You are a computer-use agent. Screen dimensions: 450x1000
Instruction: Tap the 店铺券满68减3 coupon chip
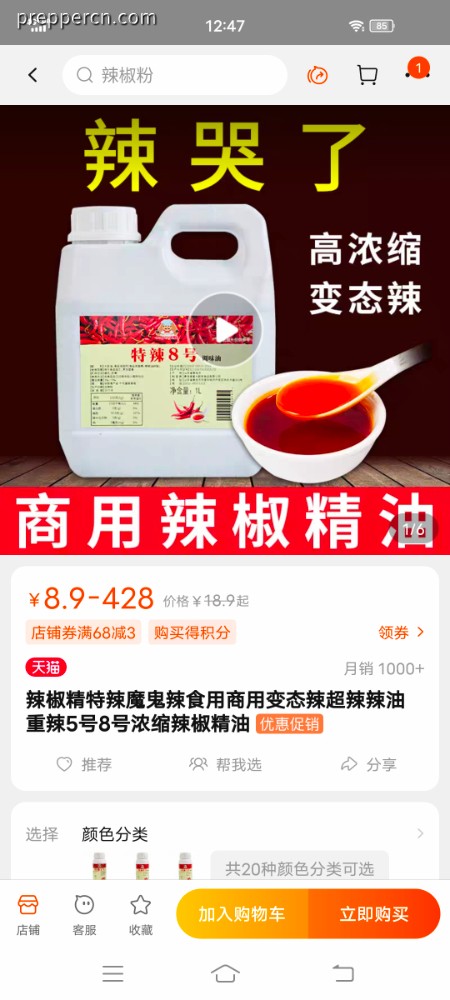click(83, 633)
